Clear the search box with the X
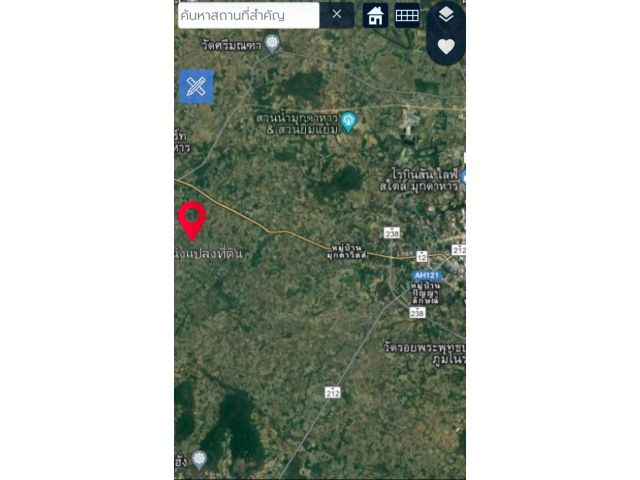 337,14
